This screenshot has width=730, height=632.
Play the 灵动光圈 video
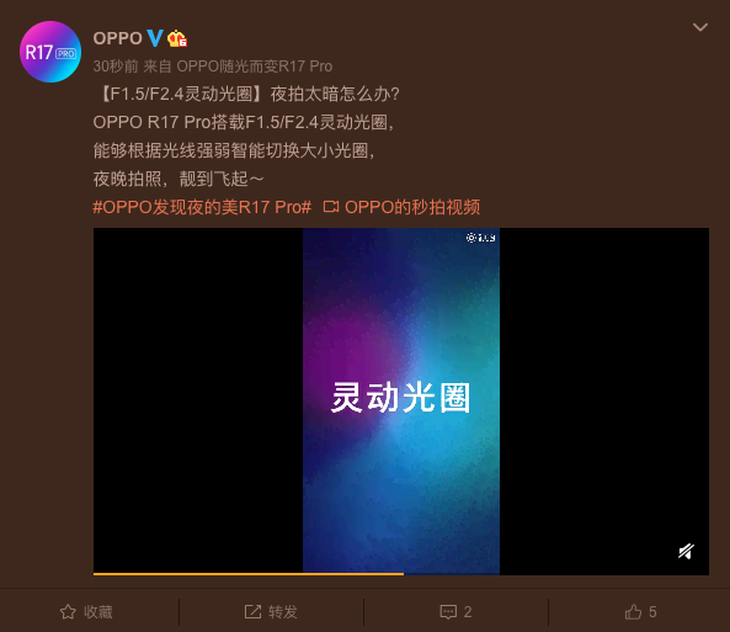(401, 400)
